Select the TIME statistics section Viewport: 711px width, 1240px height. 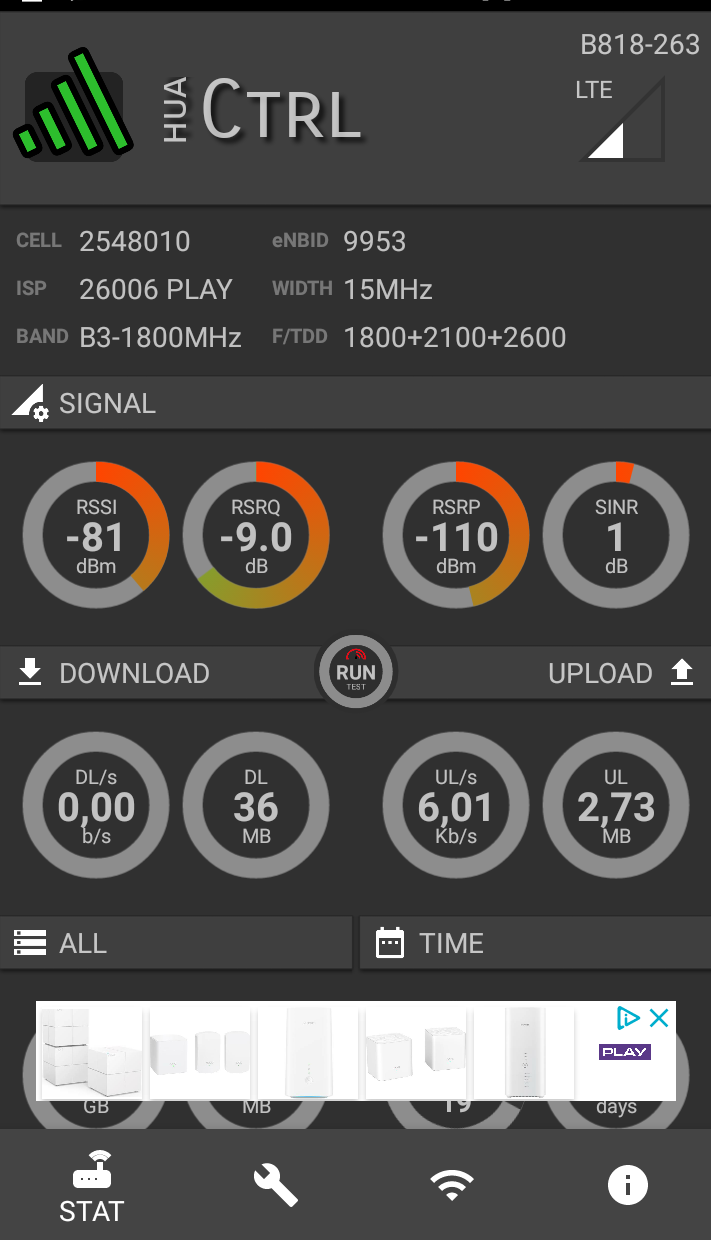[535, 943]
